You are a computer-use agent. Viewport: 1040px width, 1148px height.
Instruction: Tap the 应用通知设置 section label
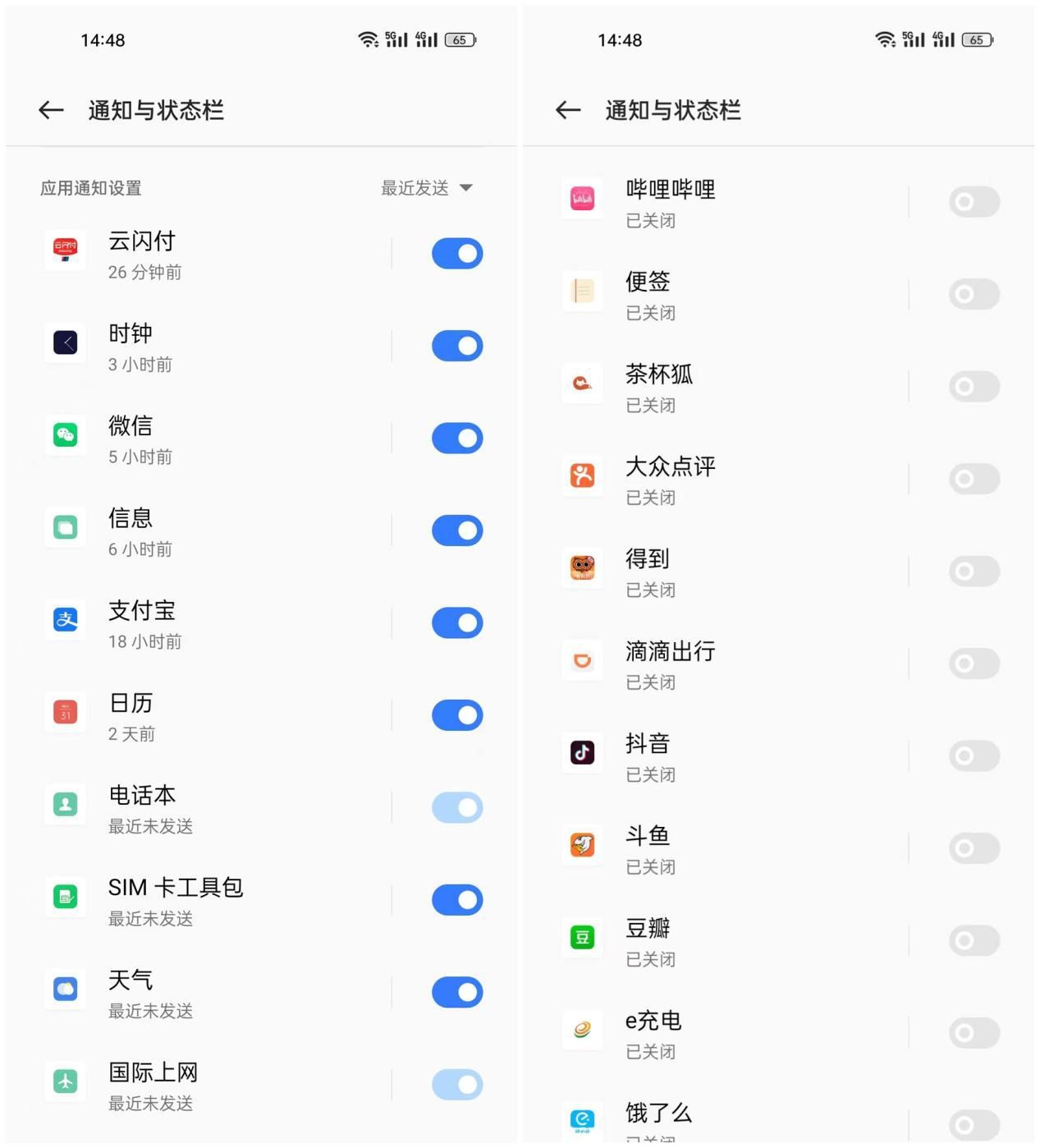91,187
